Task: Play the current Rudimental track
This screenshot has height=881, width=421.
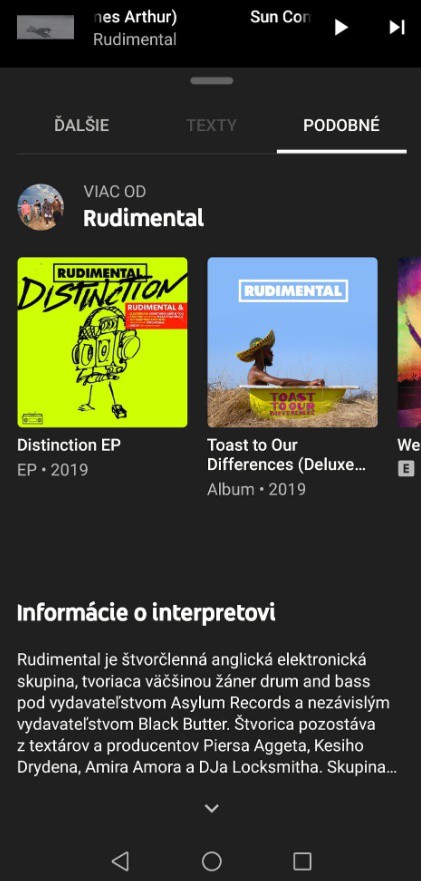Action: (341, 27)
